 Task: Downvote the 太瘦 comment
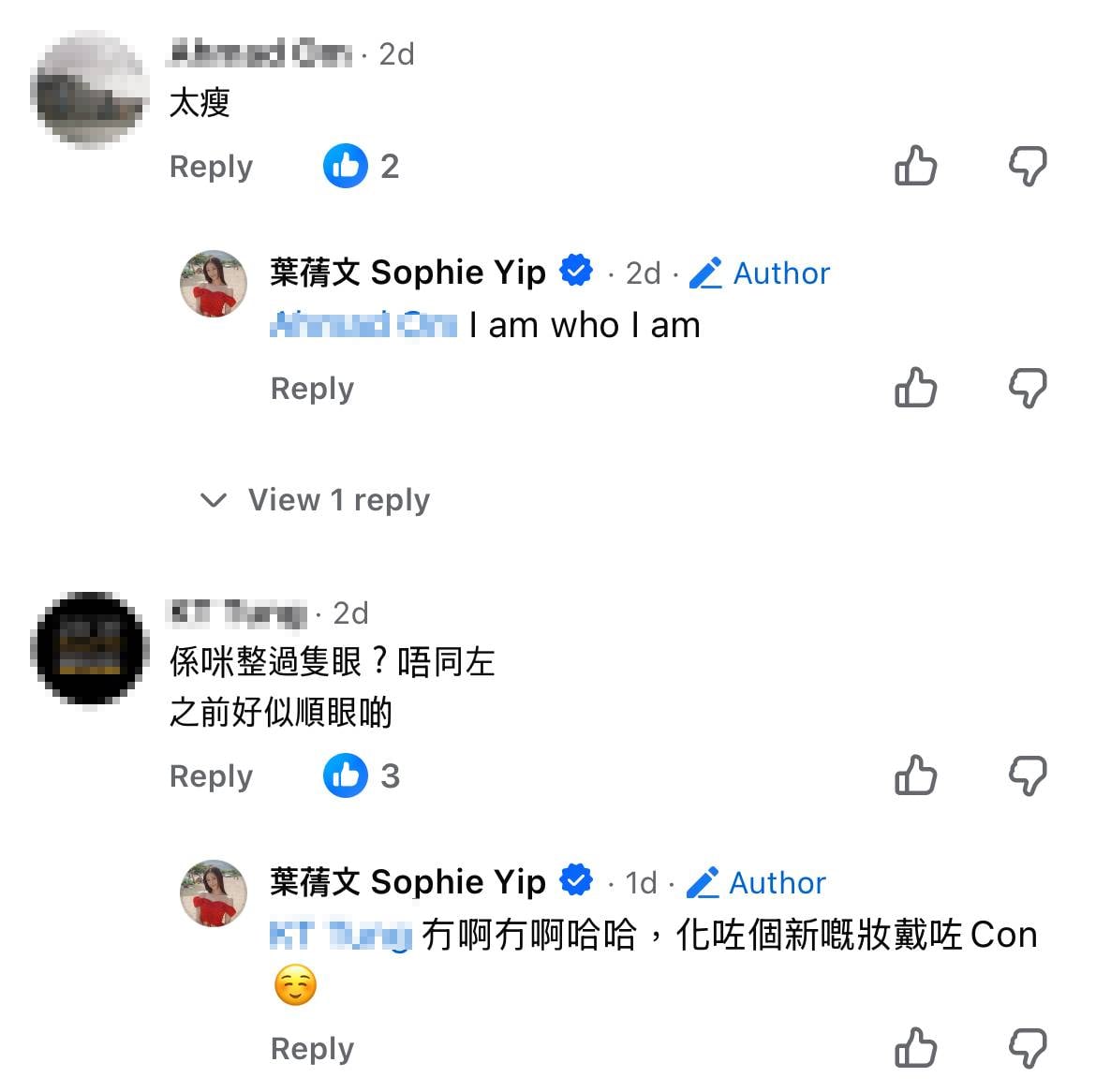pos(1027,167)
